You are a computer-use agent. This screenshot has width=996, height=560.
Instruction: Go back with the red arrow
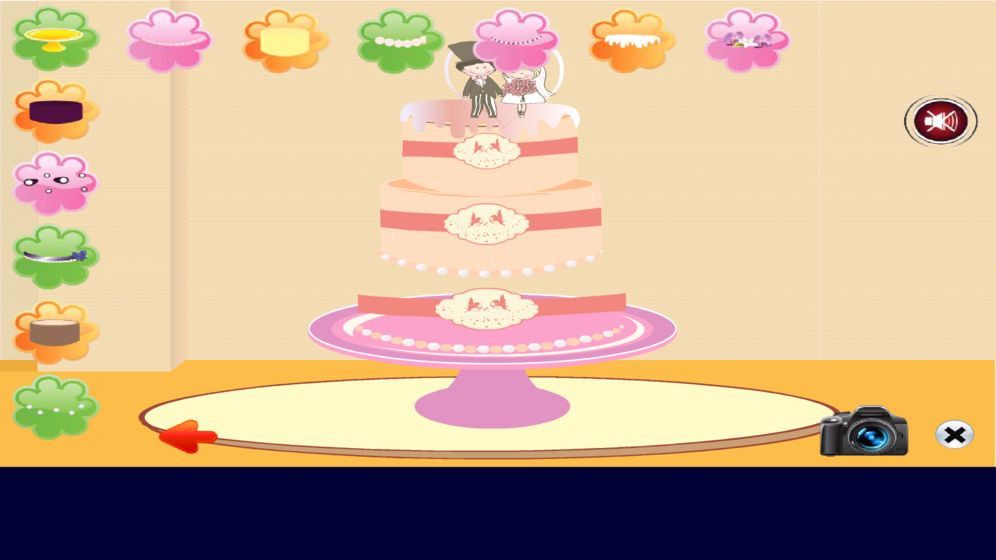coord(188,436)
